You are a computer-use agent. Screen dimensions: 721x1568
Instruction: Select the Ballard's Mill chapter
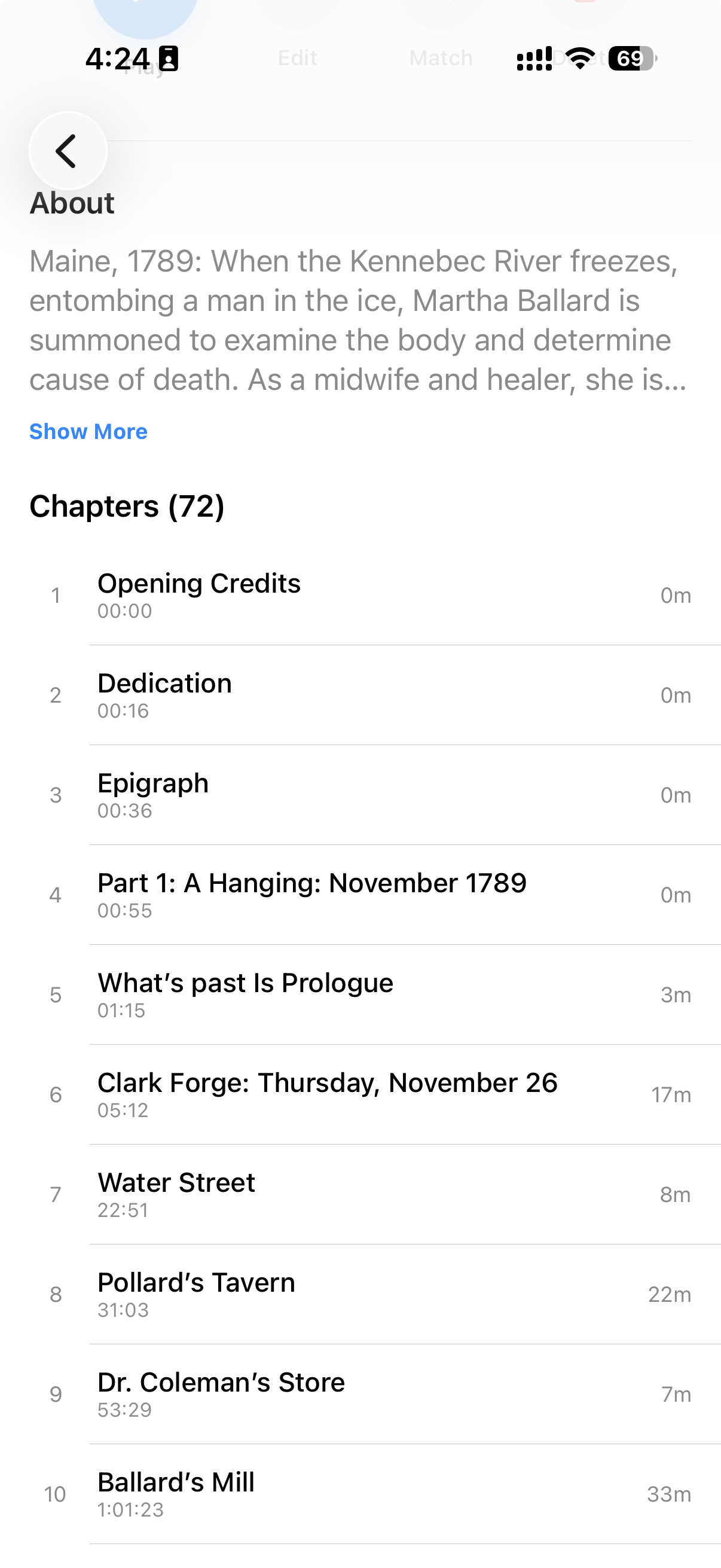click(360, 1495)
